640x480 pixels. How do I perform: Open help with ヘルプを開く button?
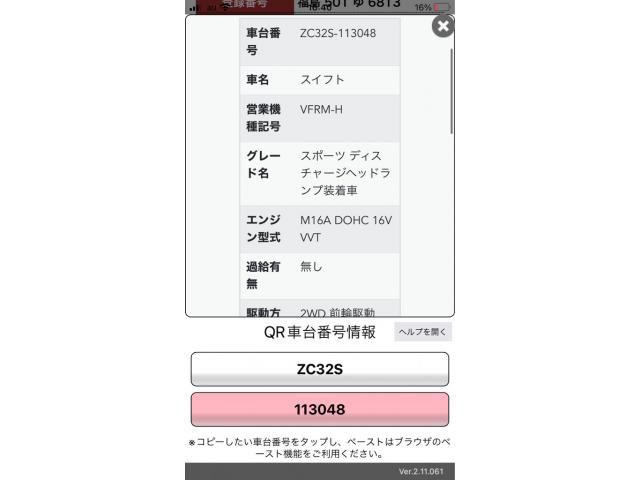[x=423, y=332]
